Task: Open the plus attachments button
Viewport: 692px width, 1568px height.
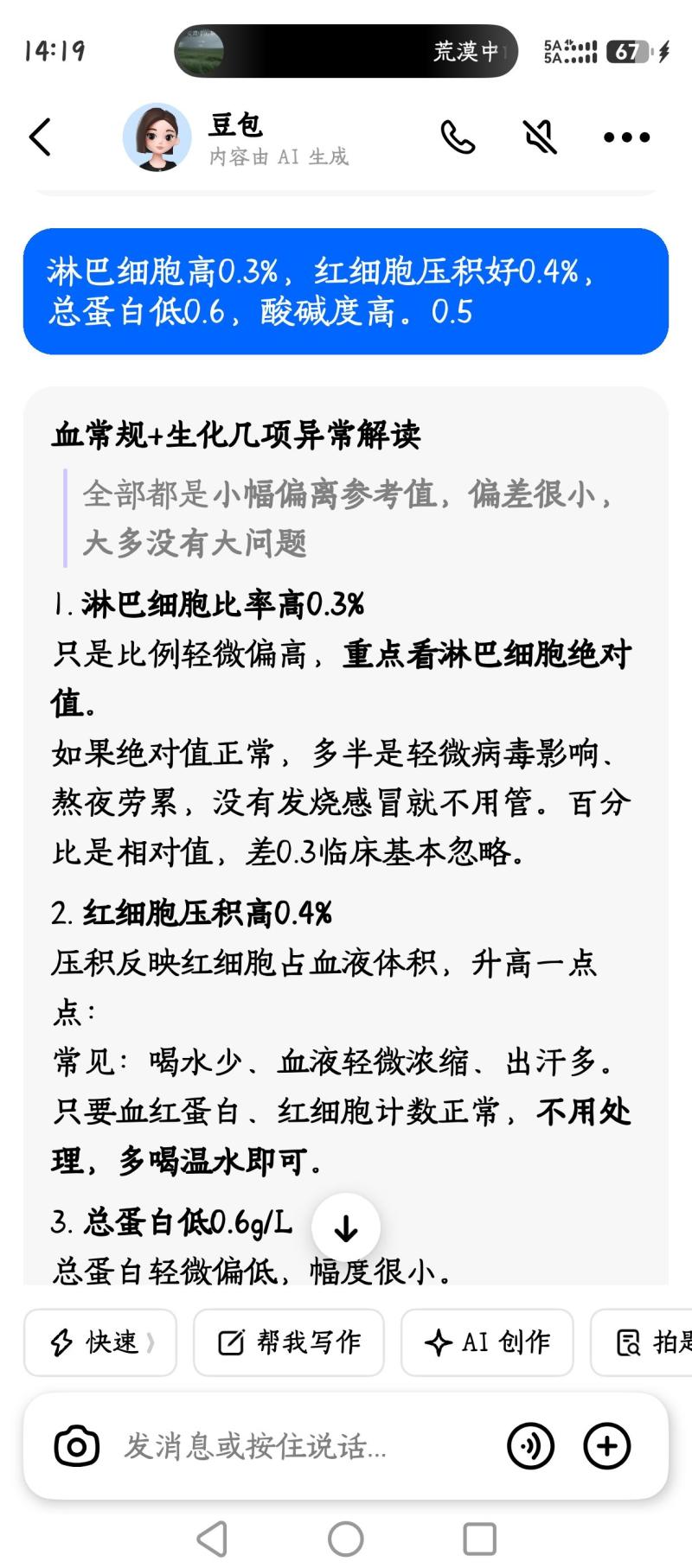Action: (607, 1446)
